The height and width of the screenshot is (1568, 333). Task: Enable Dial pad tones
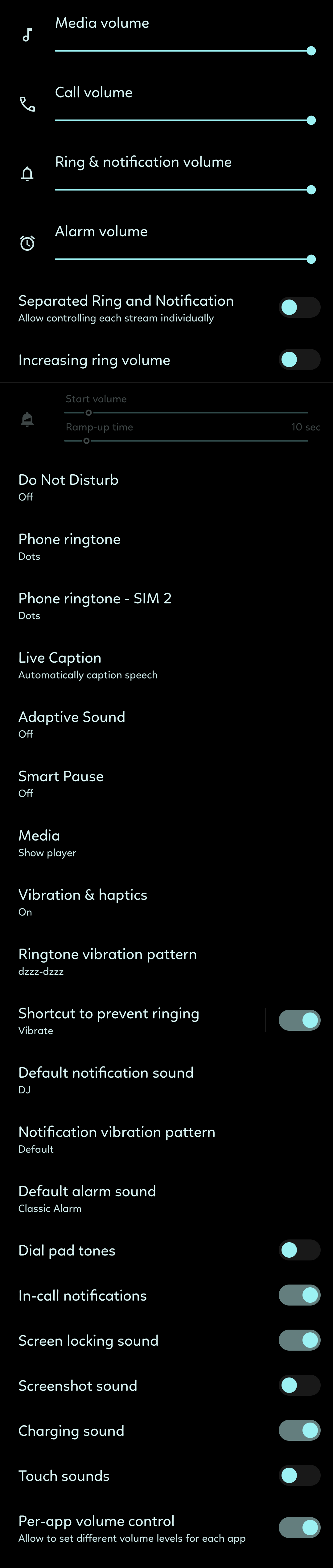pyautogui.click(x=299, y=1250)
